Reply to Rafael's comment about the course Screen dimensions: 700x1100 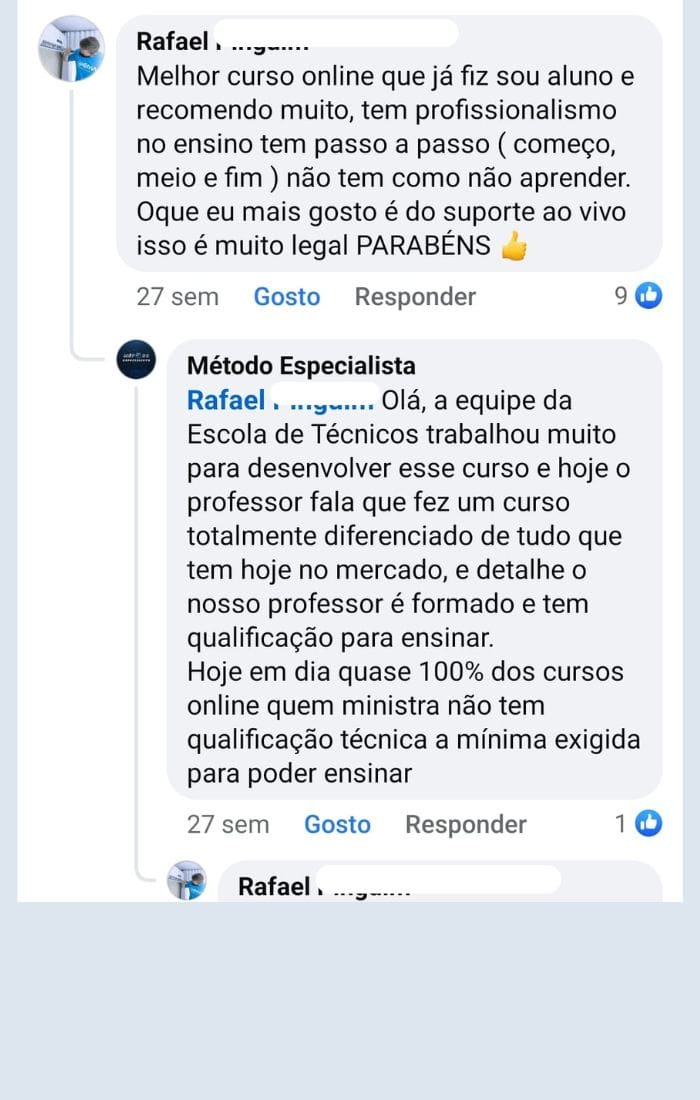point(415,297)
